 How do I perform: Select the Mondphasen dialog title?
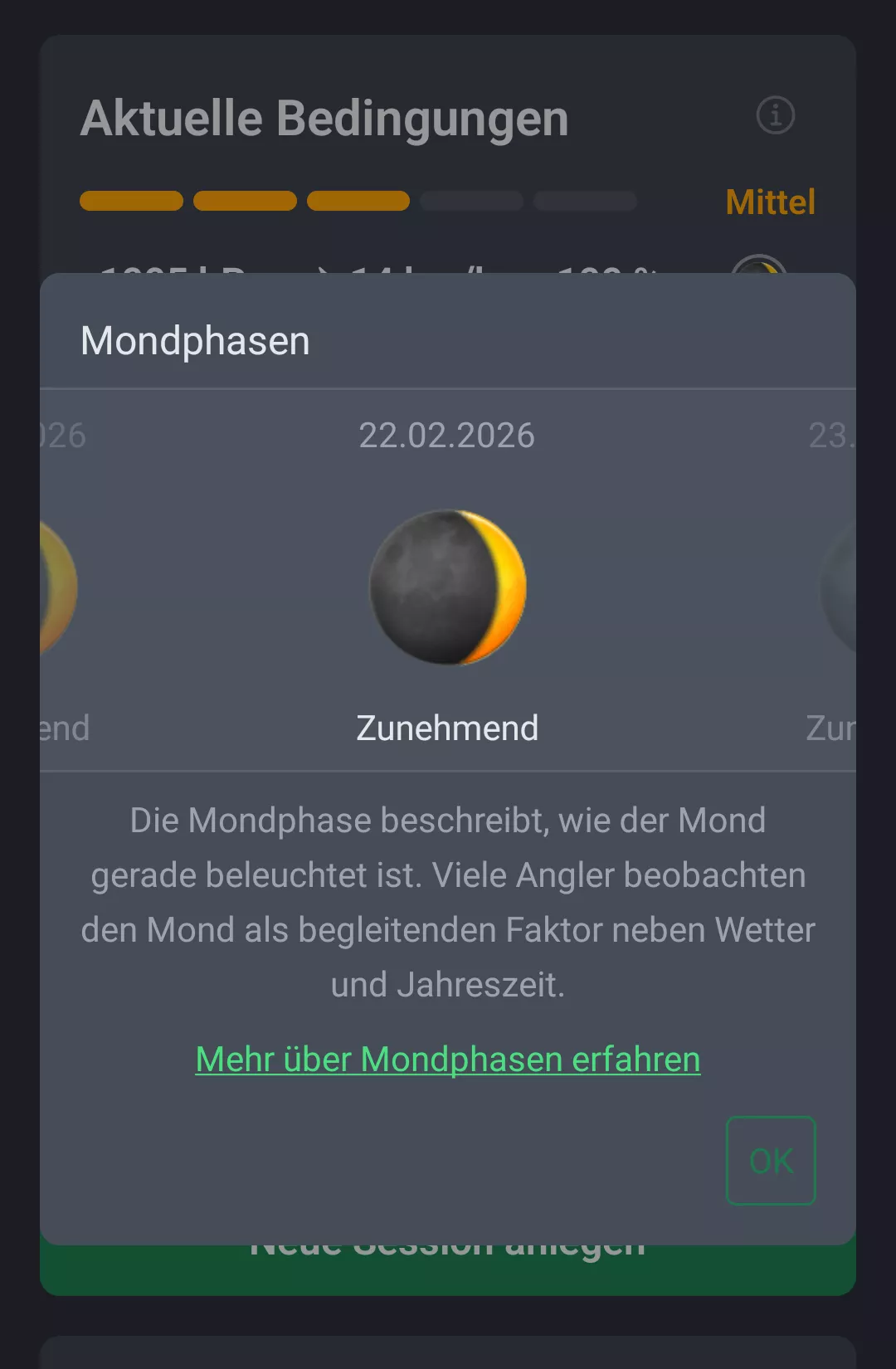195,340
